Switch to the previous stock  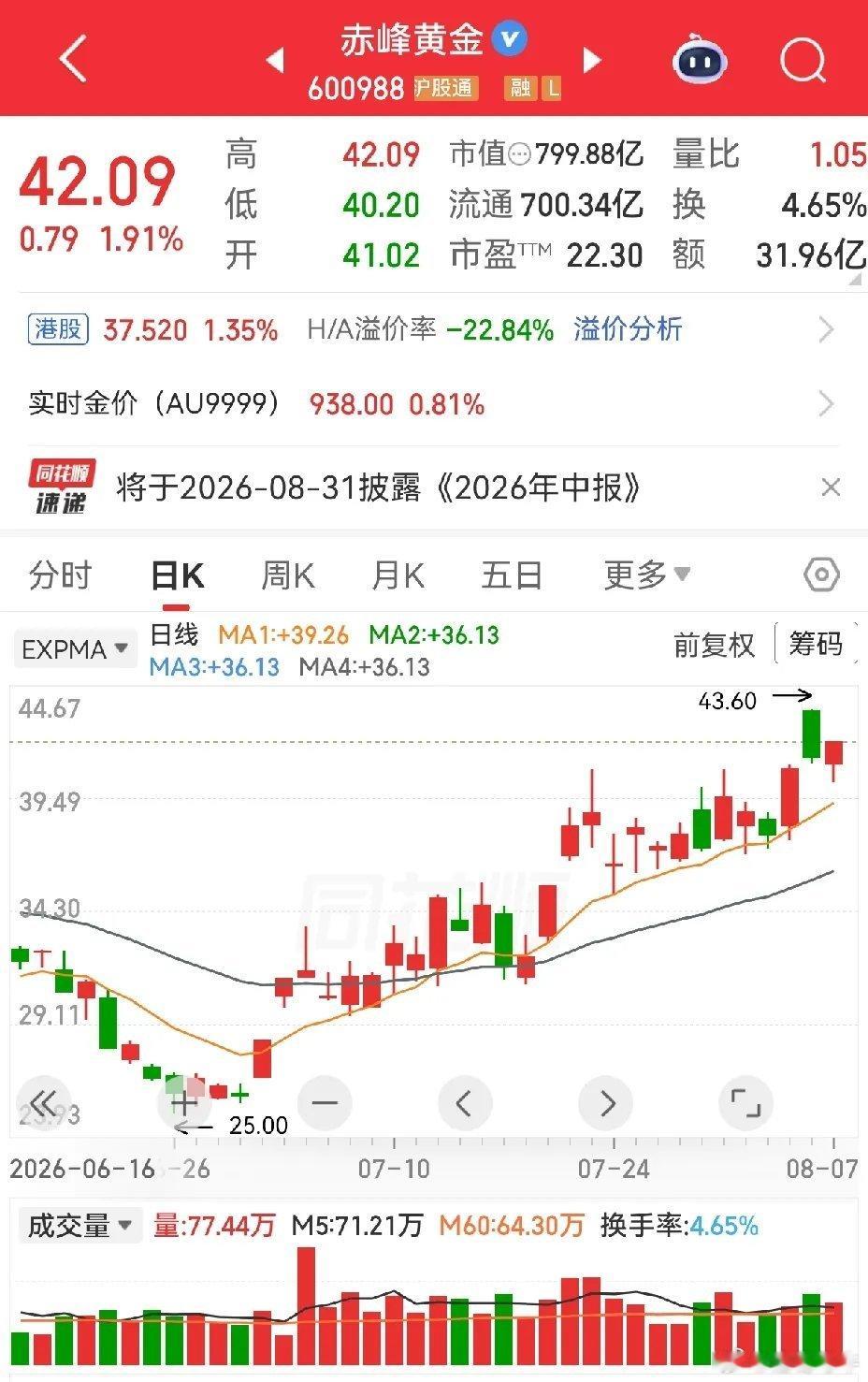(275, 61)
